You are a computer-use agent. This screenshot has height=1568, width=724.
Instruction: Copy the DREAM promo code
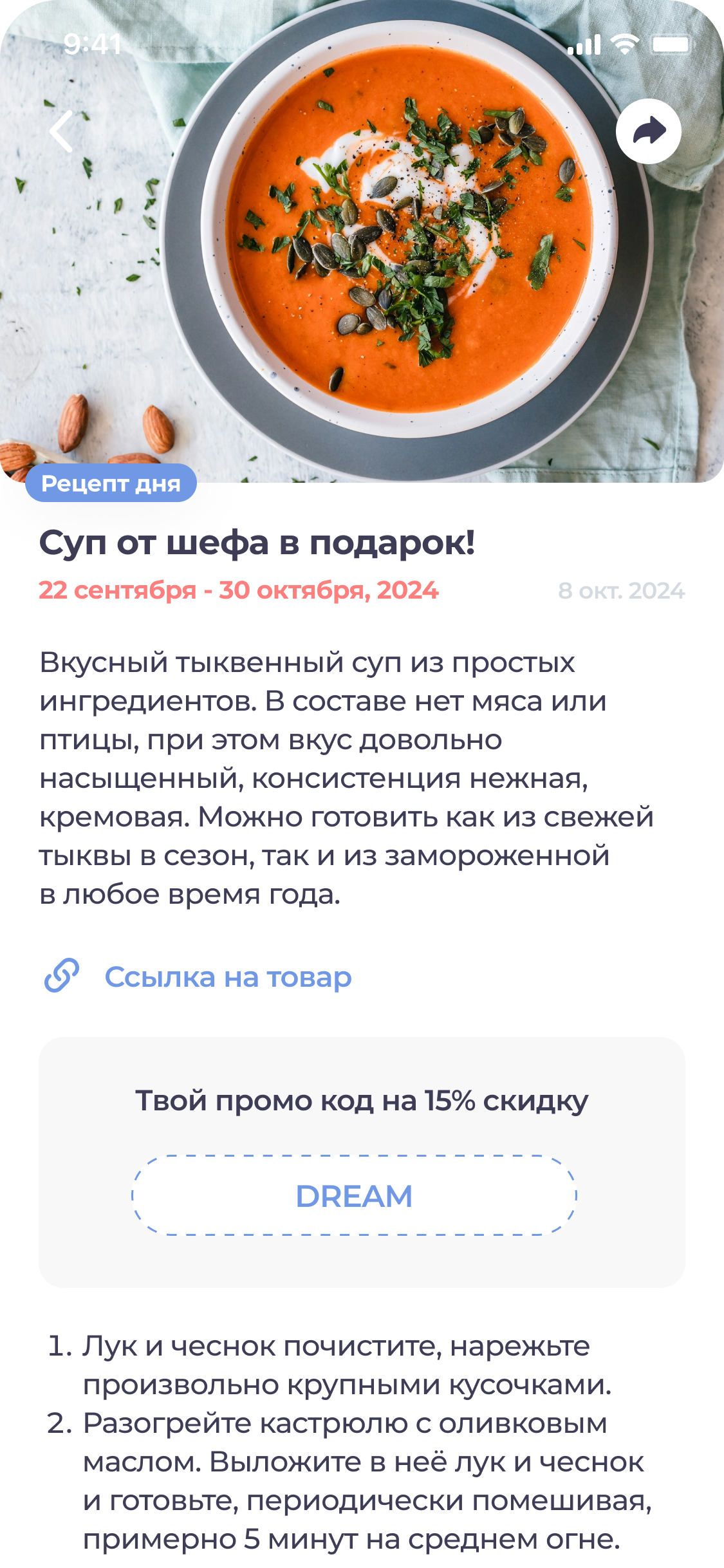[354, 1196]
